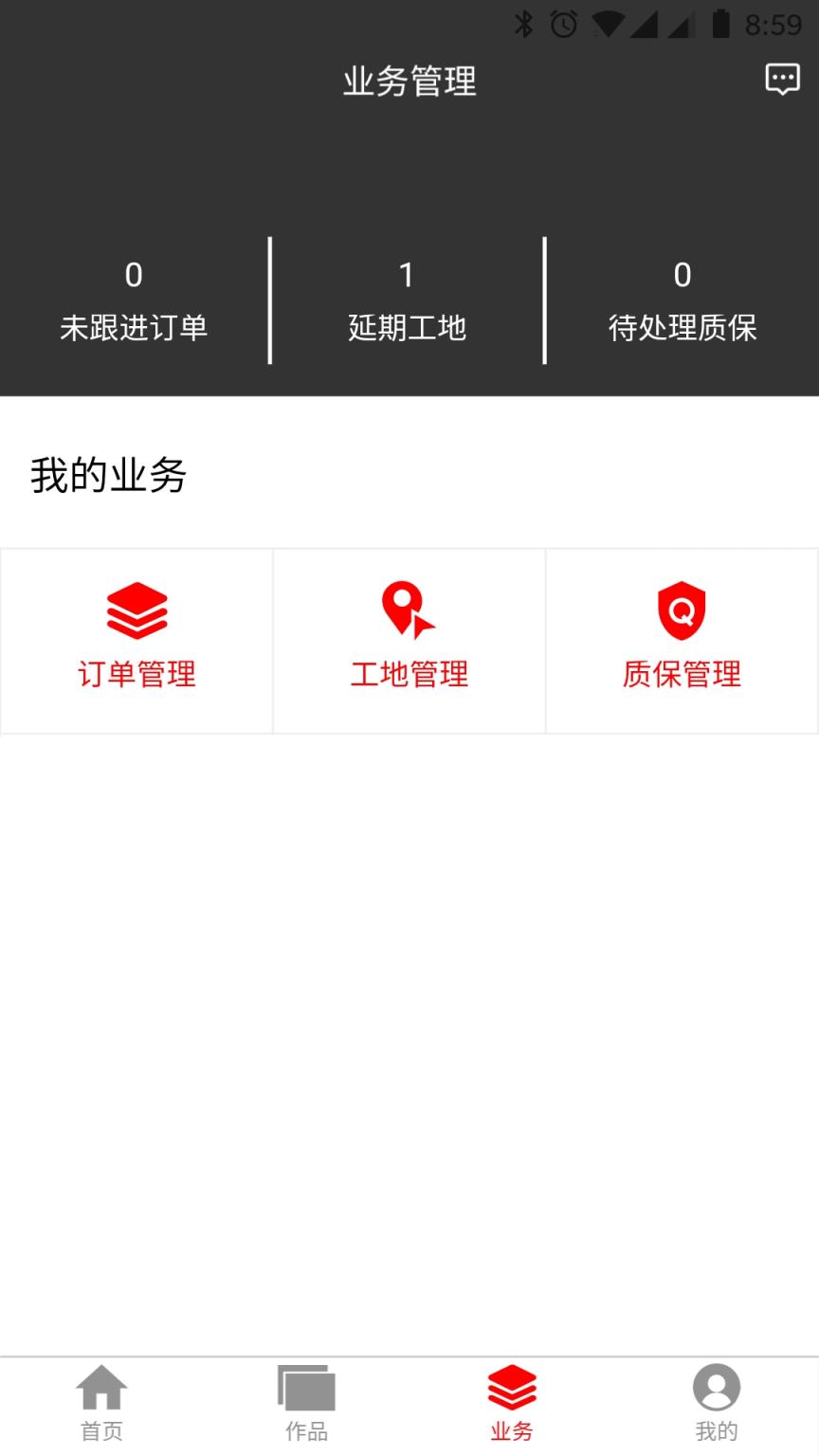Open the 我的 tab
The height and width of the screenshot is (1456, 819).
[717, 1403]
